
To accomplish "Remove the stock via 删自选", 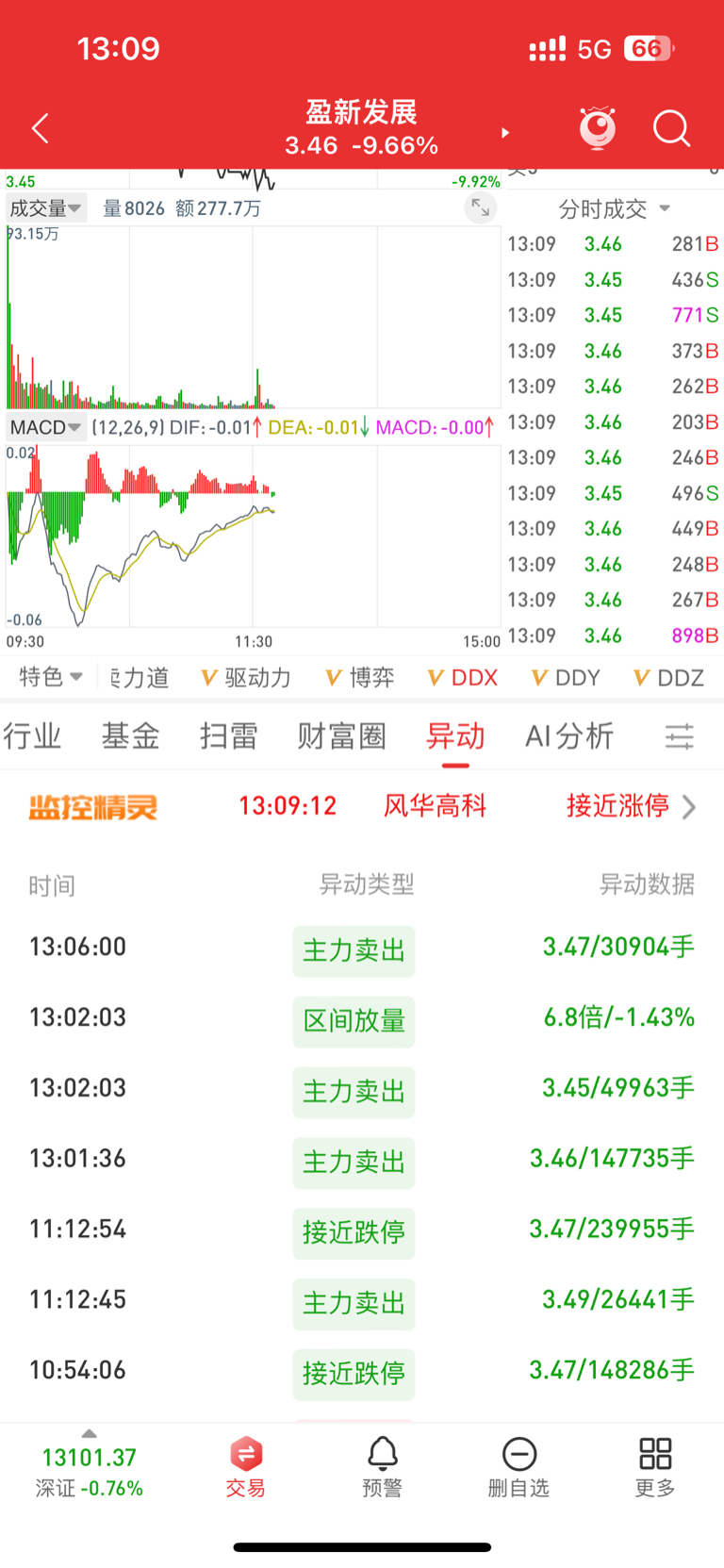I will pyautogui.click(x=518, y=1467).
